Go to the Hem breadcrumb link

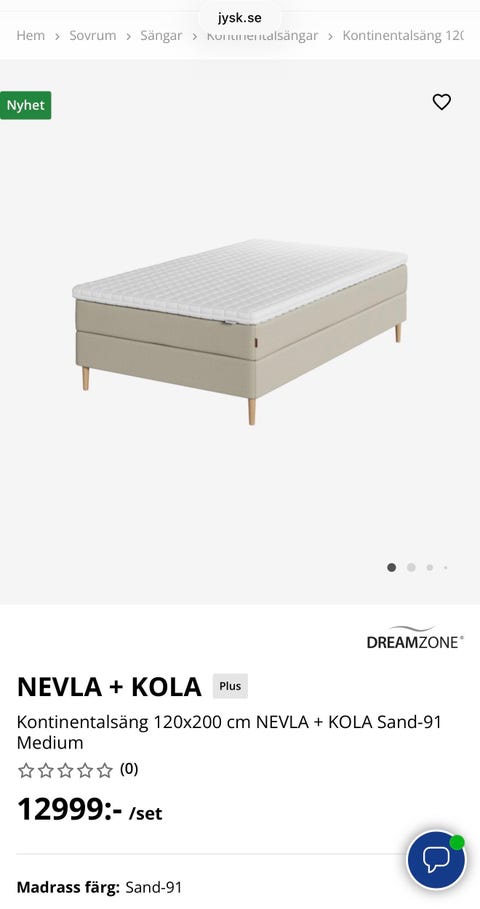(30, 35)
